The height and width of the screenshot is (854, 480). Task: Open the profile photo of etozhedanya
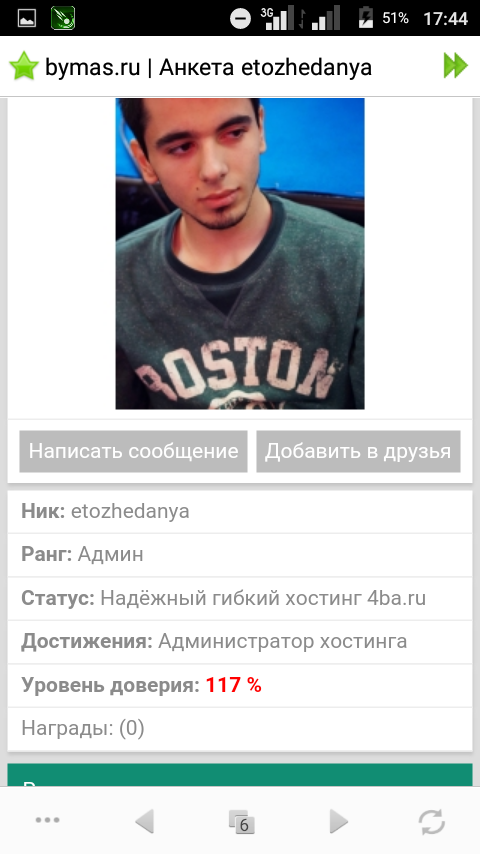240,254
